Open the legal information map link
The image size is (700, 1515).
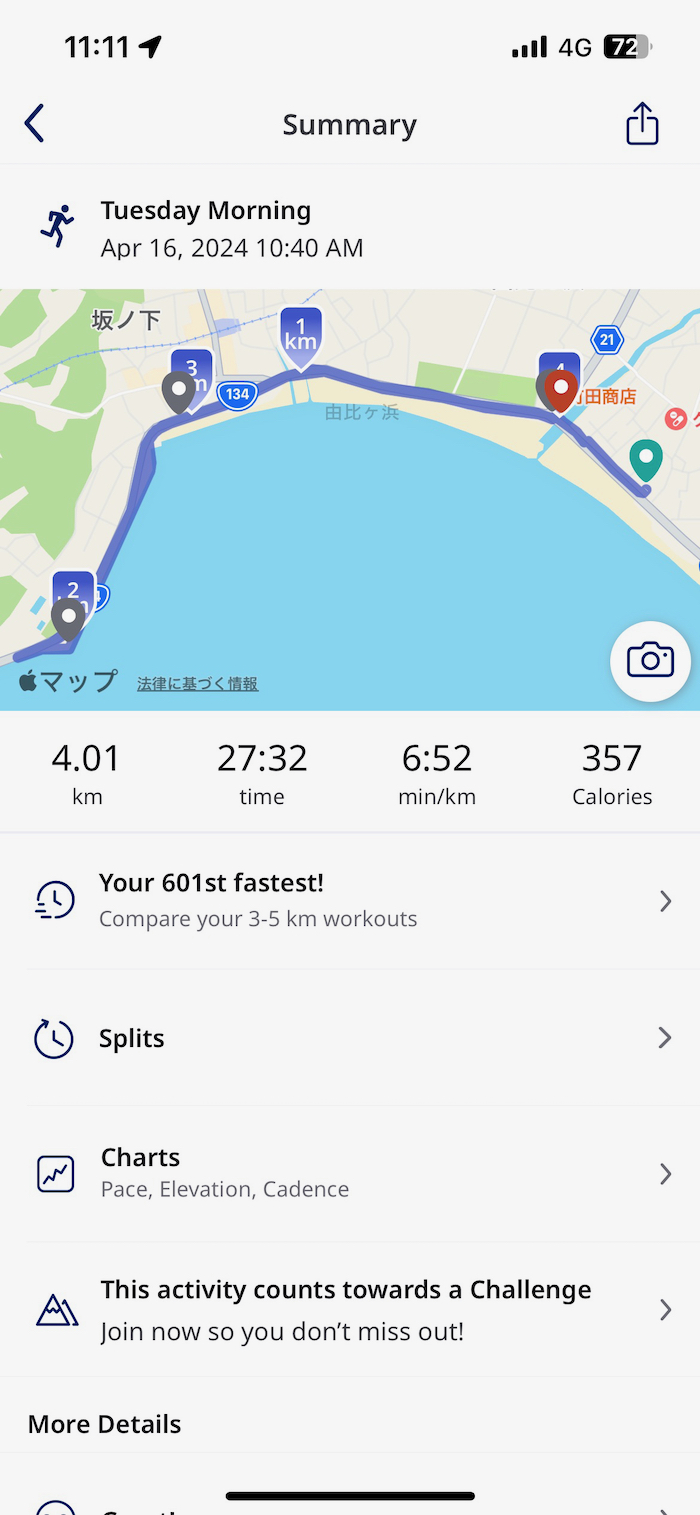point(198,684)
